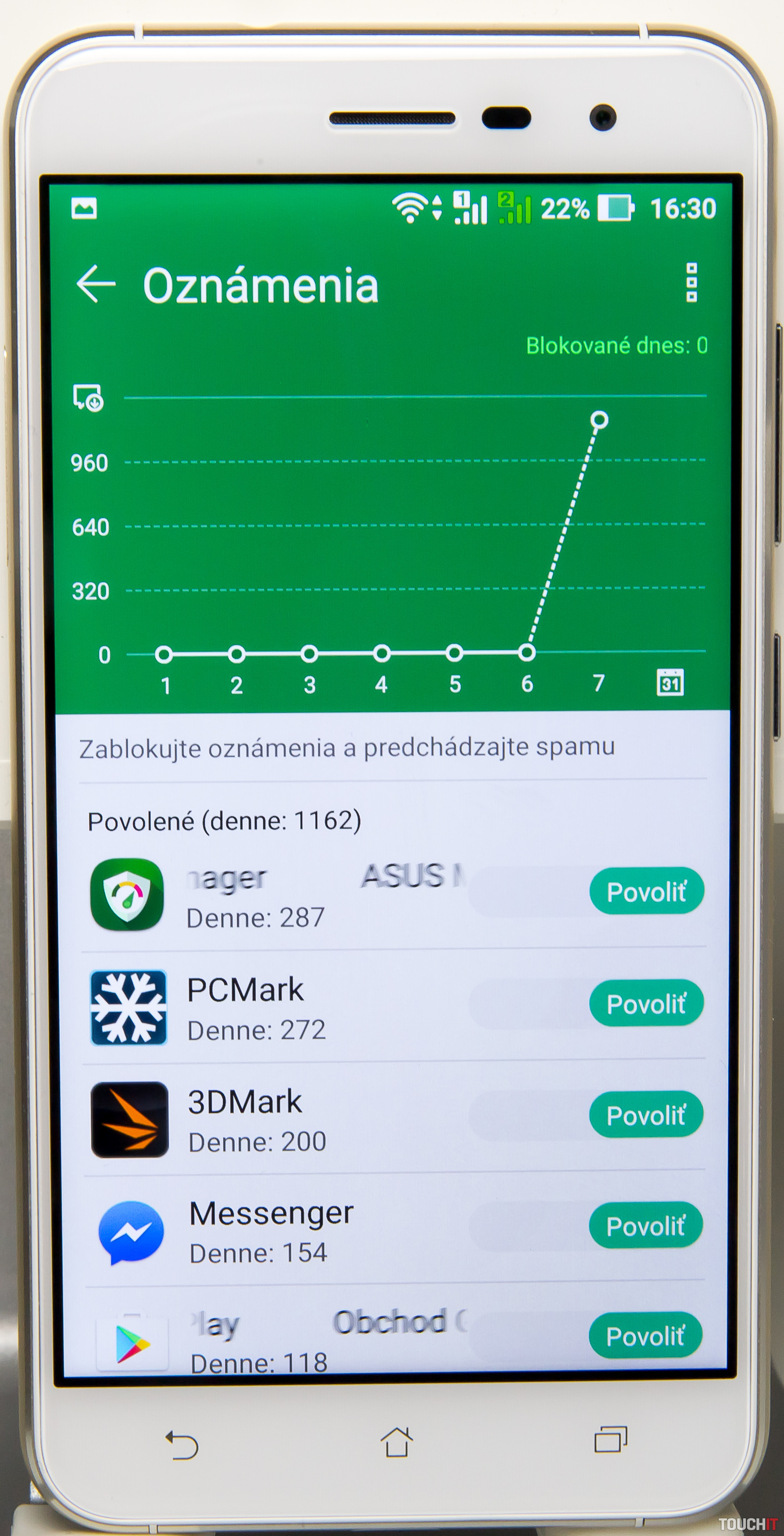Viewport: 784px width, 1536px height.
Task: Select day 6 point on the chart
Action: [526, 653]
